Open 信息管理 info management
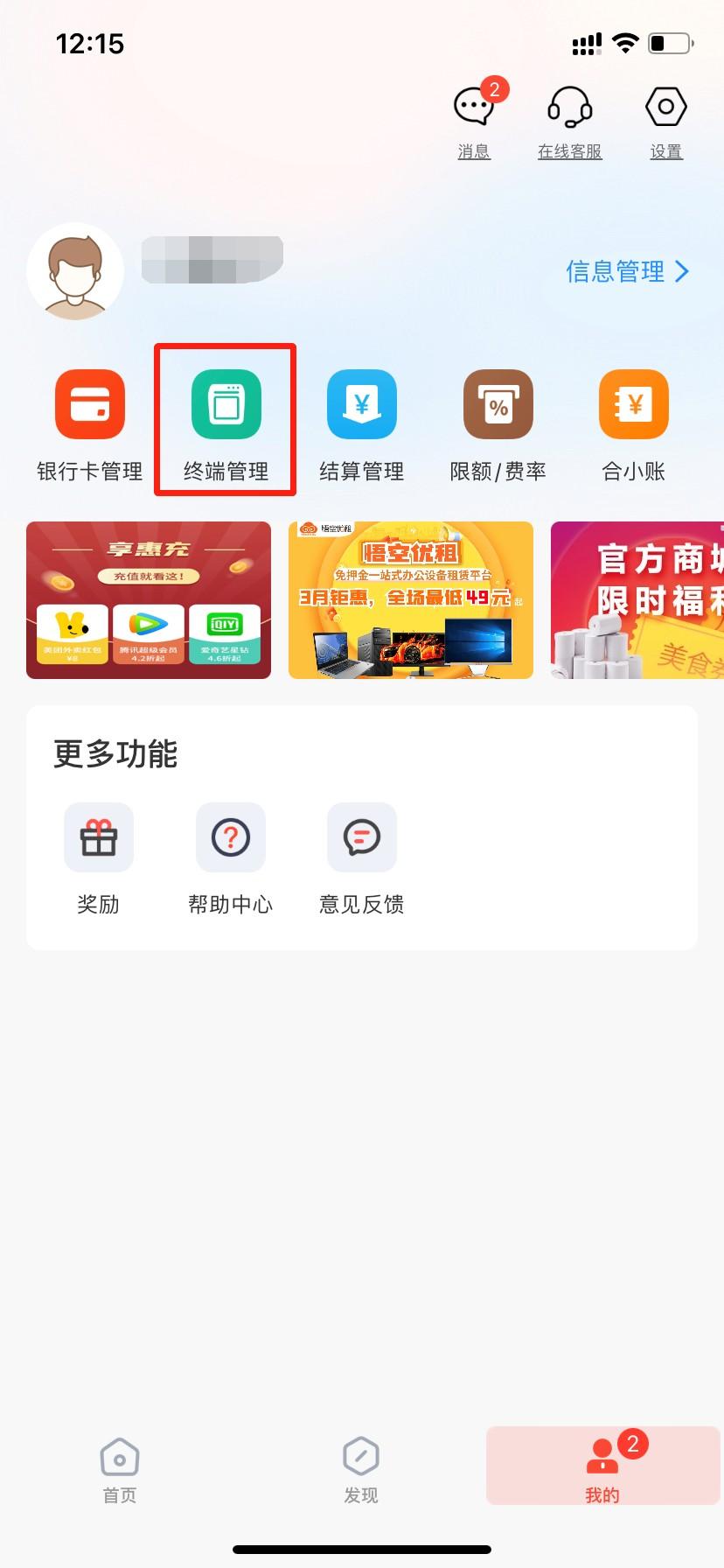 pos(627,271)
